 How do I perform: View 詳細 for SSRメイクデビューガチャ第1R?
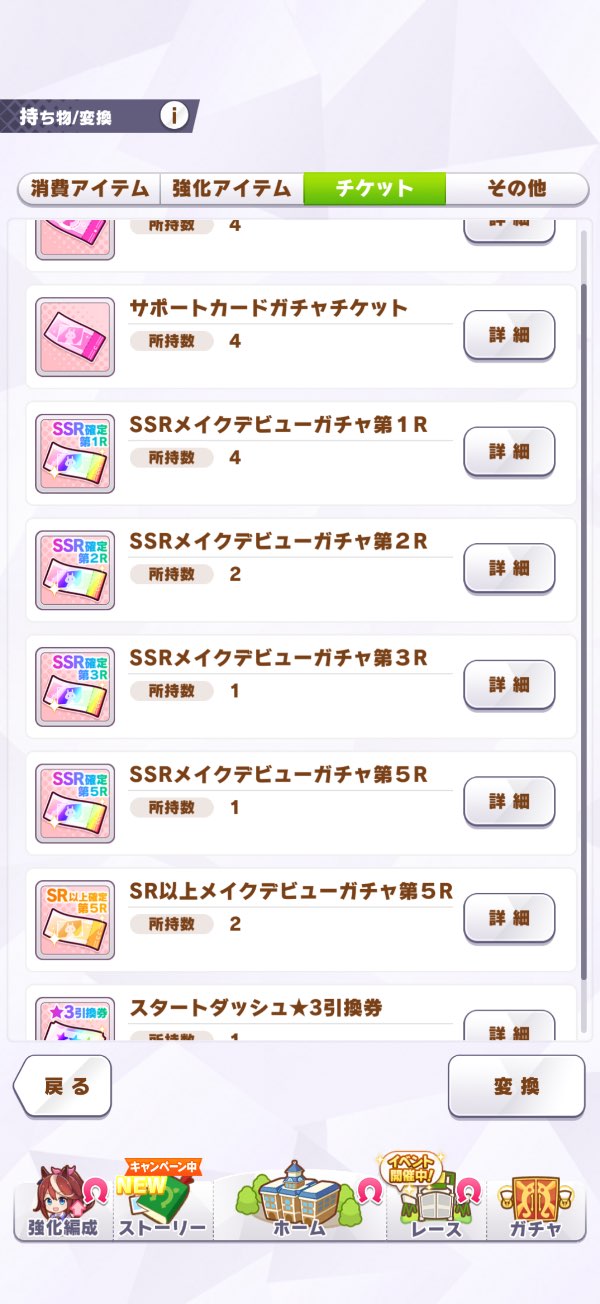click(509, 451)
